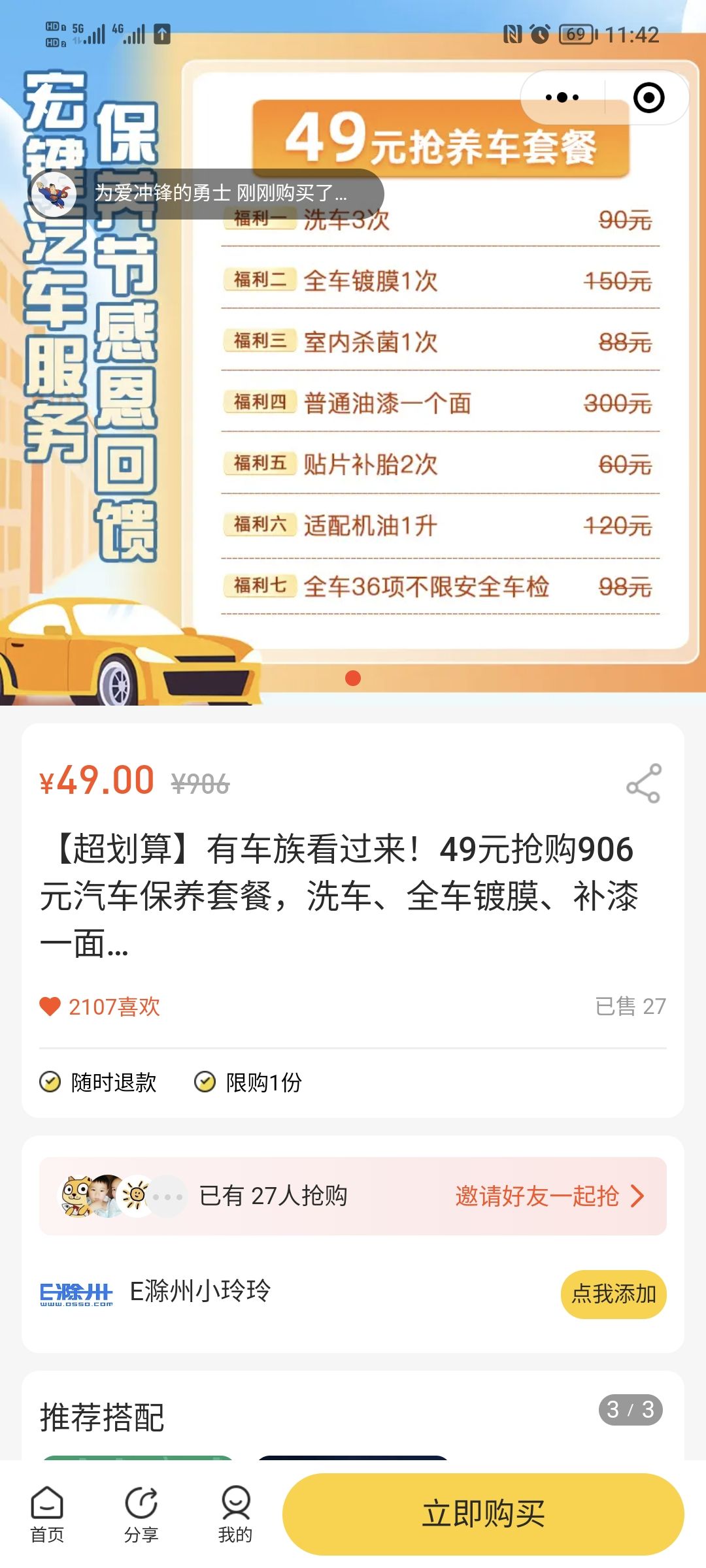The height and width of the screenshot is (1568, 706).
Task: Close the mini program via target icon
Action: [x=648, y=98]
